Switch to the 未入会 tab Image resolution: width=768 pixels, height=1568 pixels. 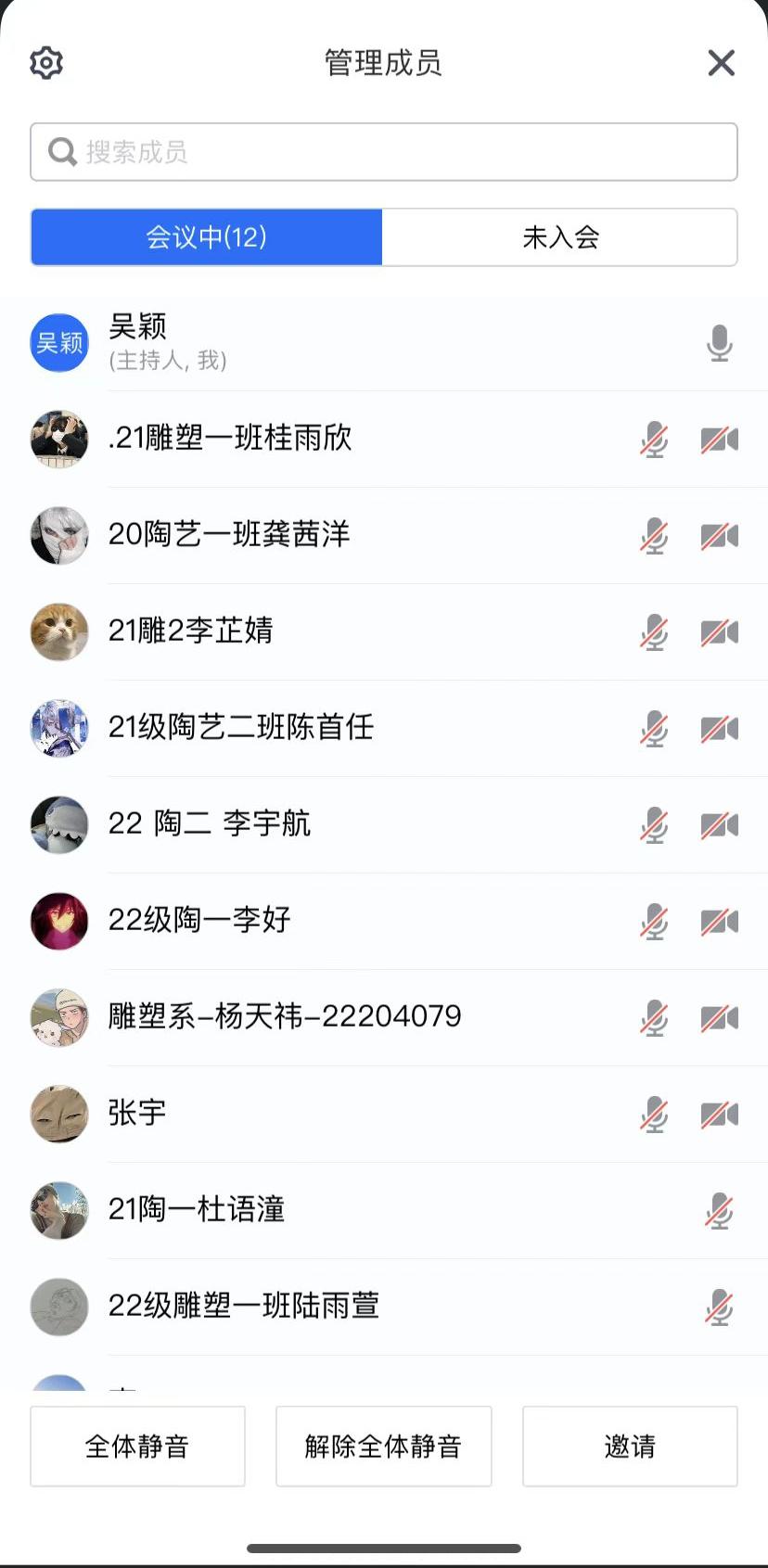coord(560,237)
